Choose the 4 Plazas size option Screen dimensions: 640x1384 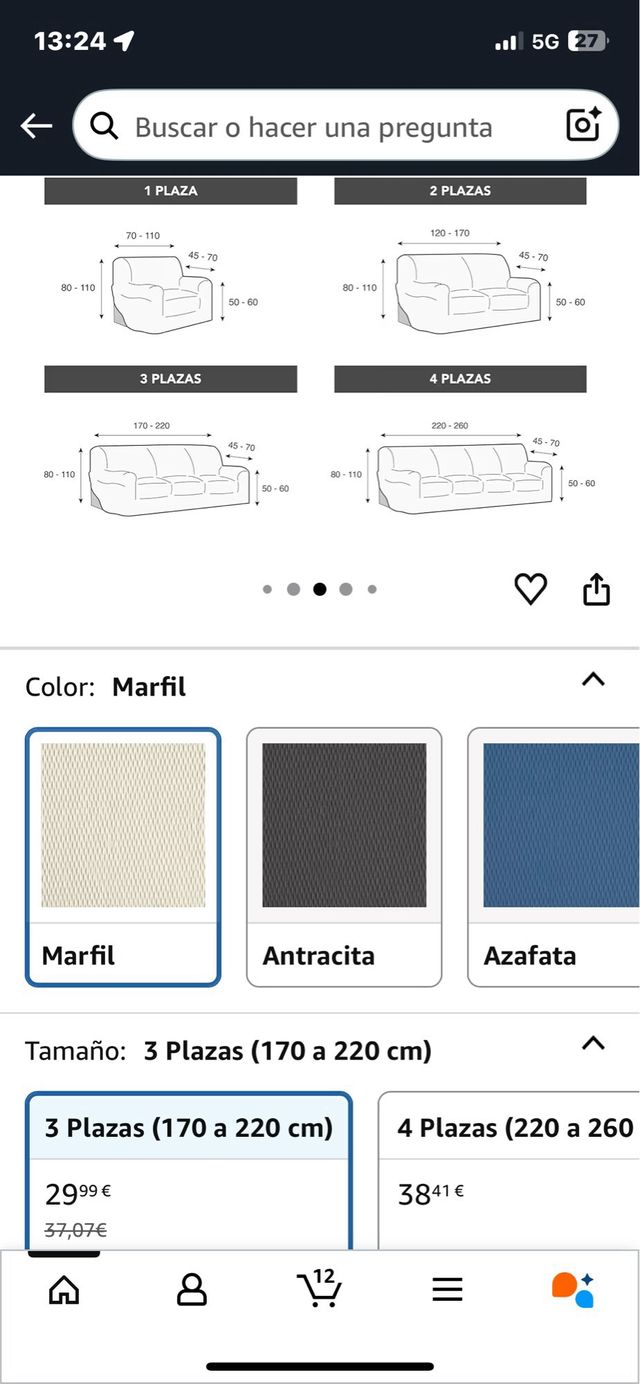510,1170
